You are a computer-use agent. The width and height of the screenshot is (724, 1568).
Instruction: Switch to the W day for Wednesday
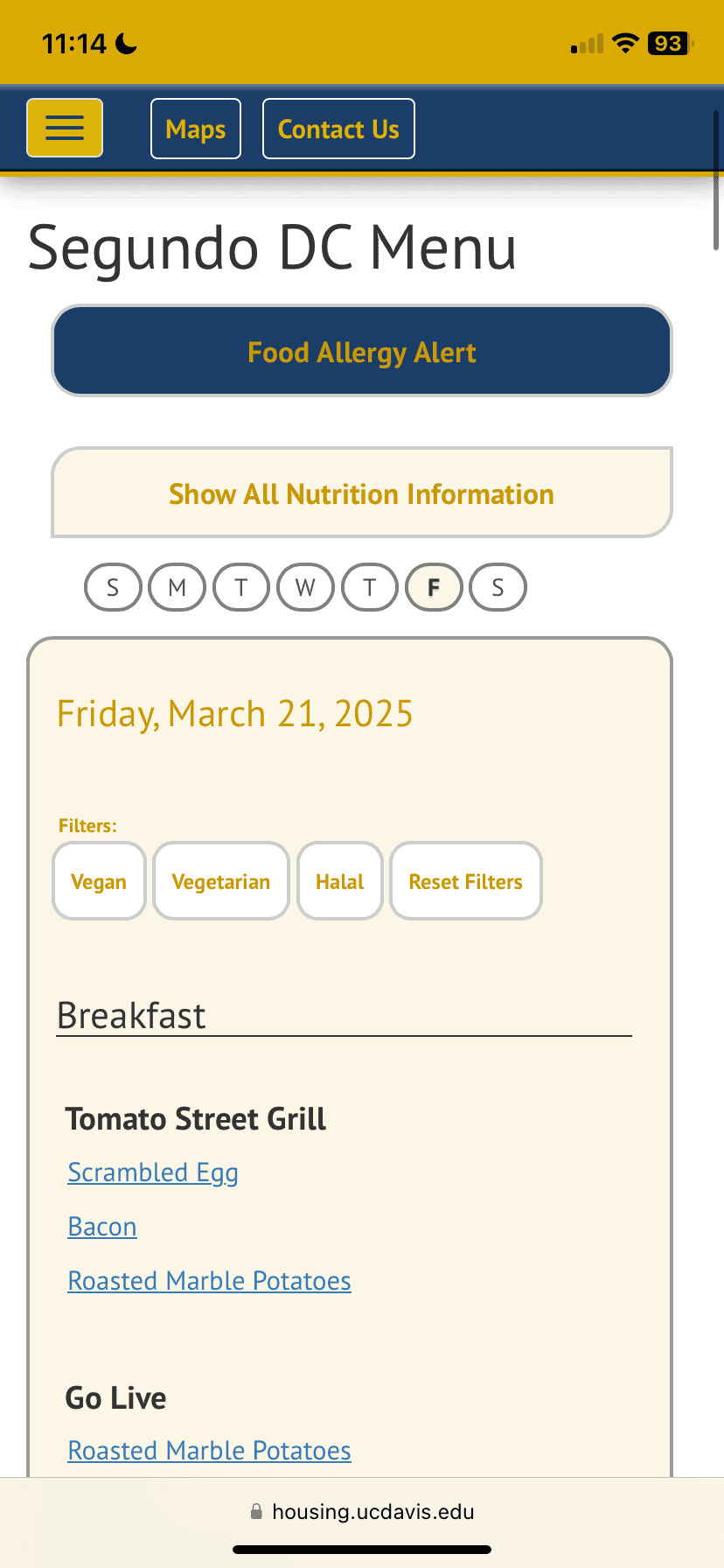point(305,587)
